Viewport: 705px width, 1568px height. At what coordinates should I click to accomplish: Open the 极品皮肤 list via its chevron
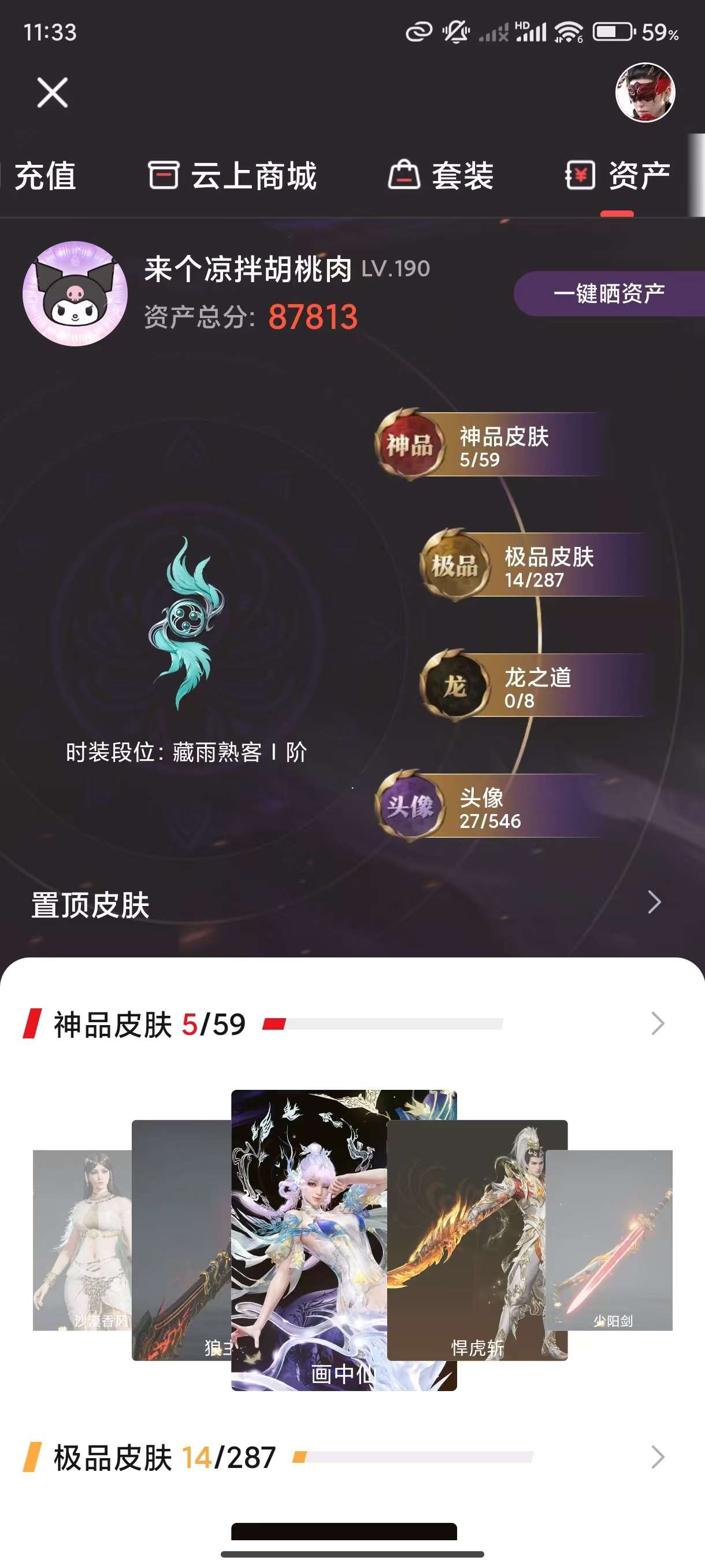point(657,1457)
